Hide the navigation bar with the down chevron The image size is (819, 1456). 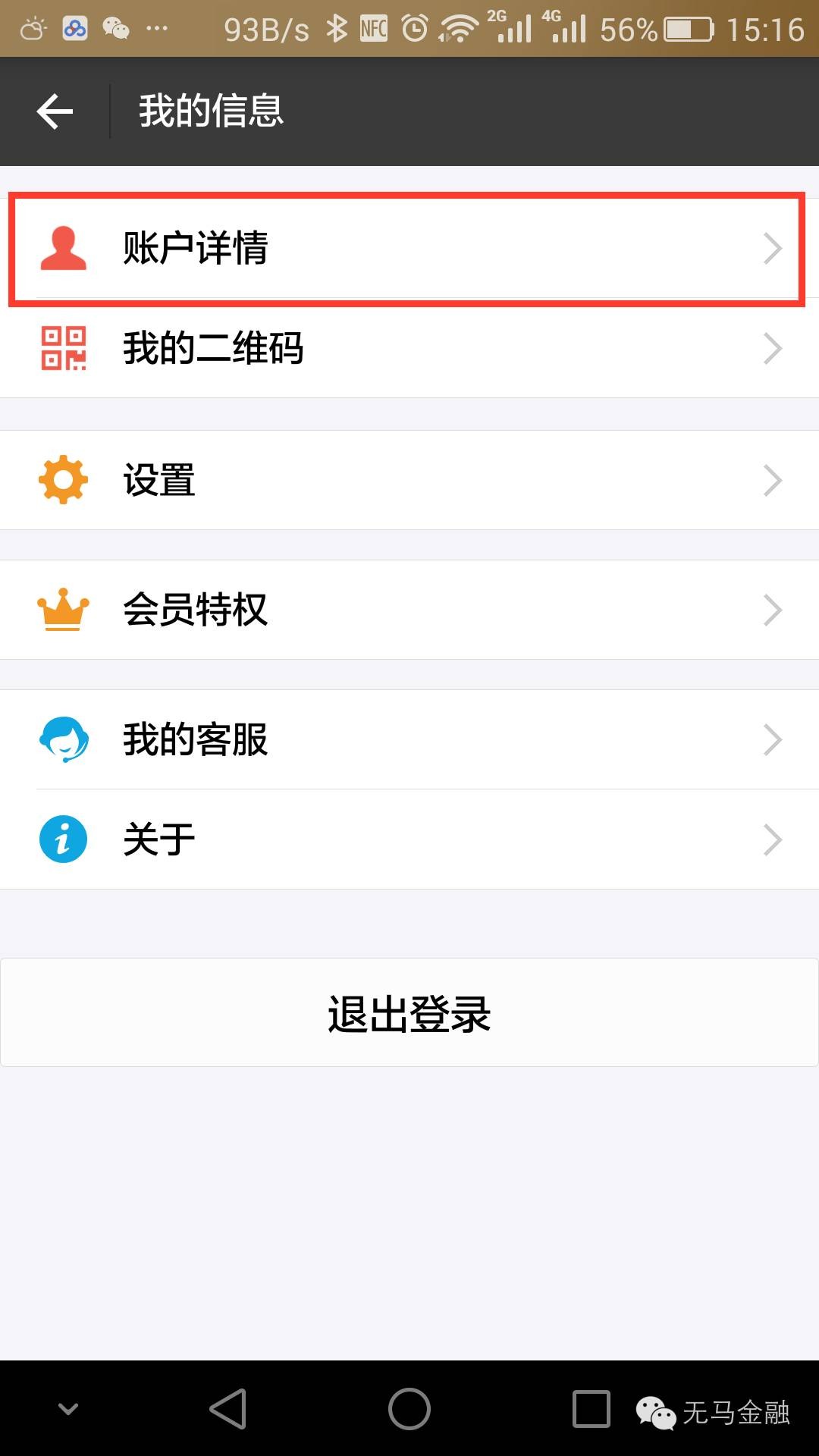(x=68, y=1409)
